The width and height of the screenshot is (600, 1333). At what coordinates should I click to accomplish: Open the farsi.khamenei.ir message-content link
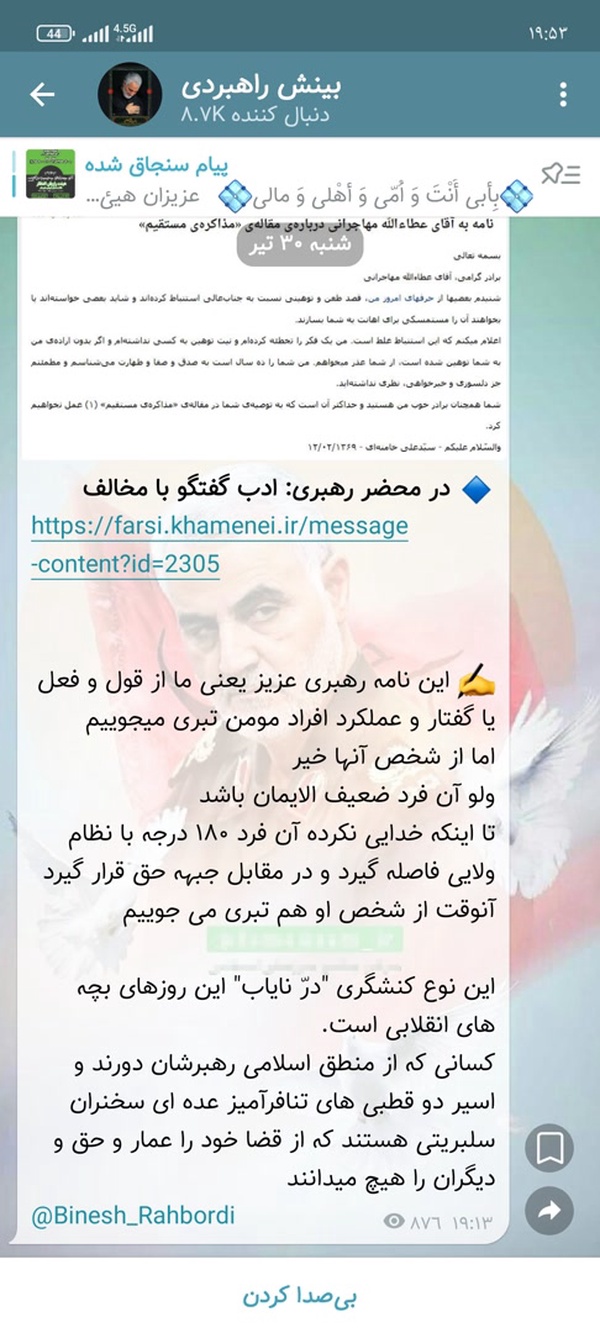pos(219,544)
